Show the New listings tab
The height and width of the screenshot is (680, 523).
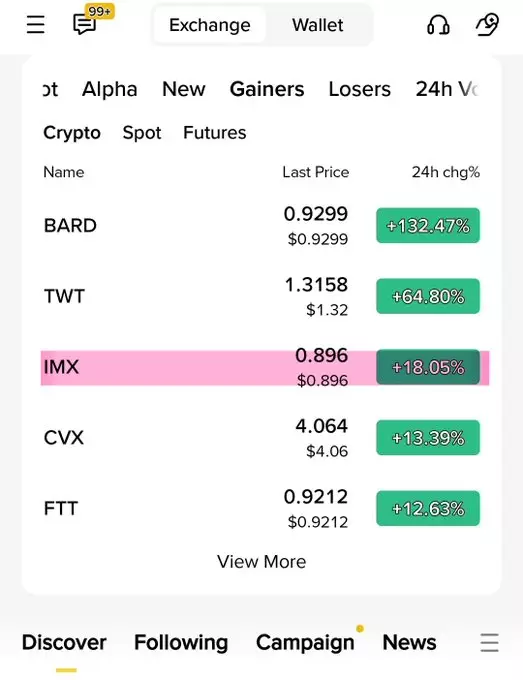coord(183,89)
